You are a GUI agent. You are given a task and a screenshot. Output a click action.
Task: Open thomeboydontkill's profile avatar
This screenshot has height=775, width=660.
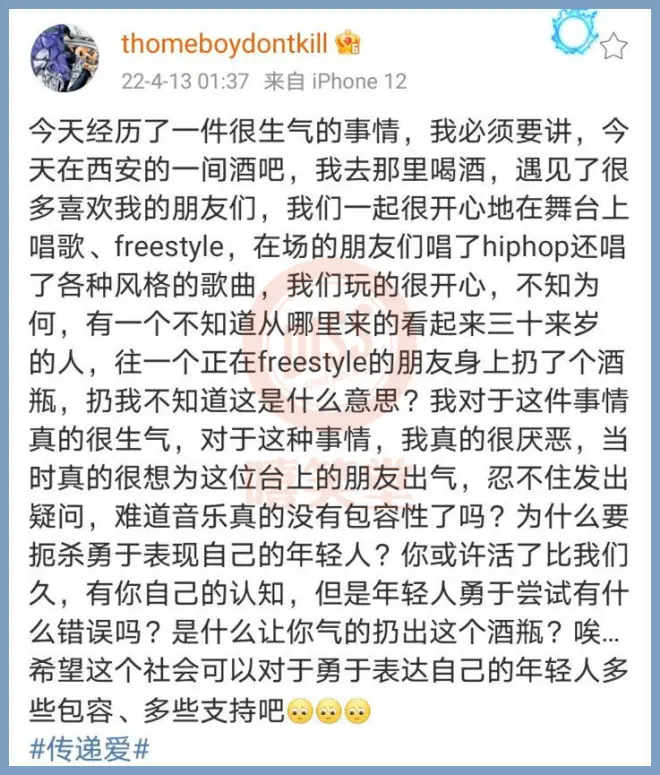click(x=66, y=59)
